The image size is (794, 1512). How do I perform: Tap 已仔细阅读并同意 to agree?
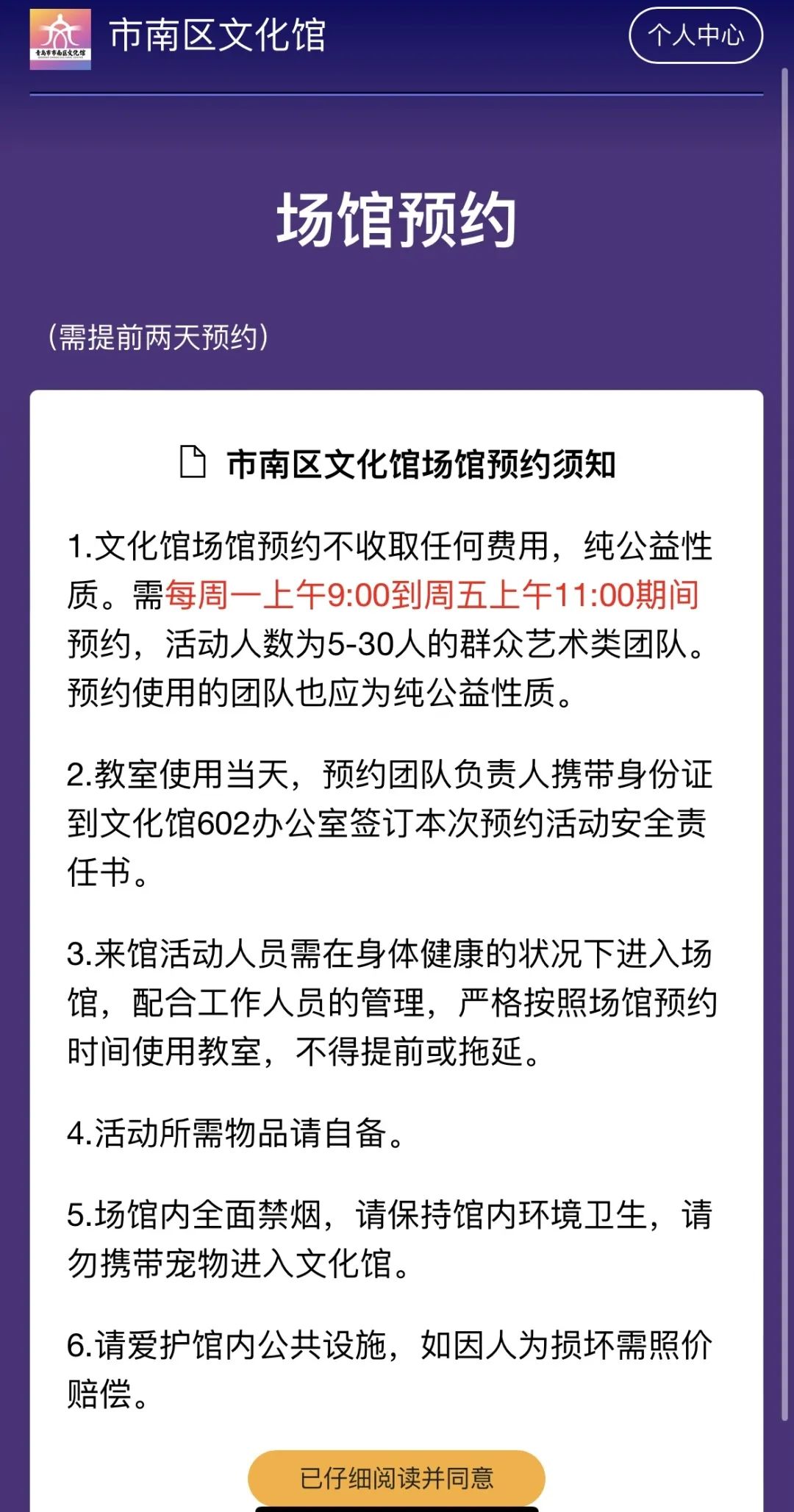click(396, 1477)
